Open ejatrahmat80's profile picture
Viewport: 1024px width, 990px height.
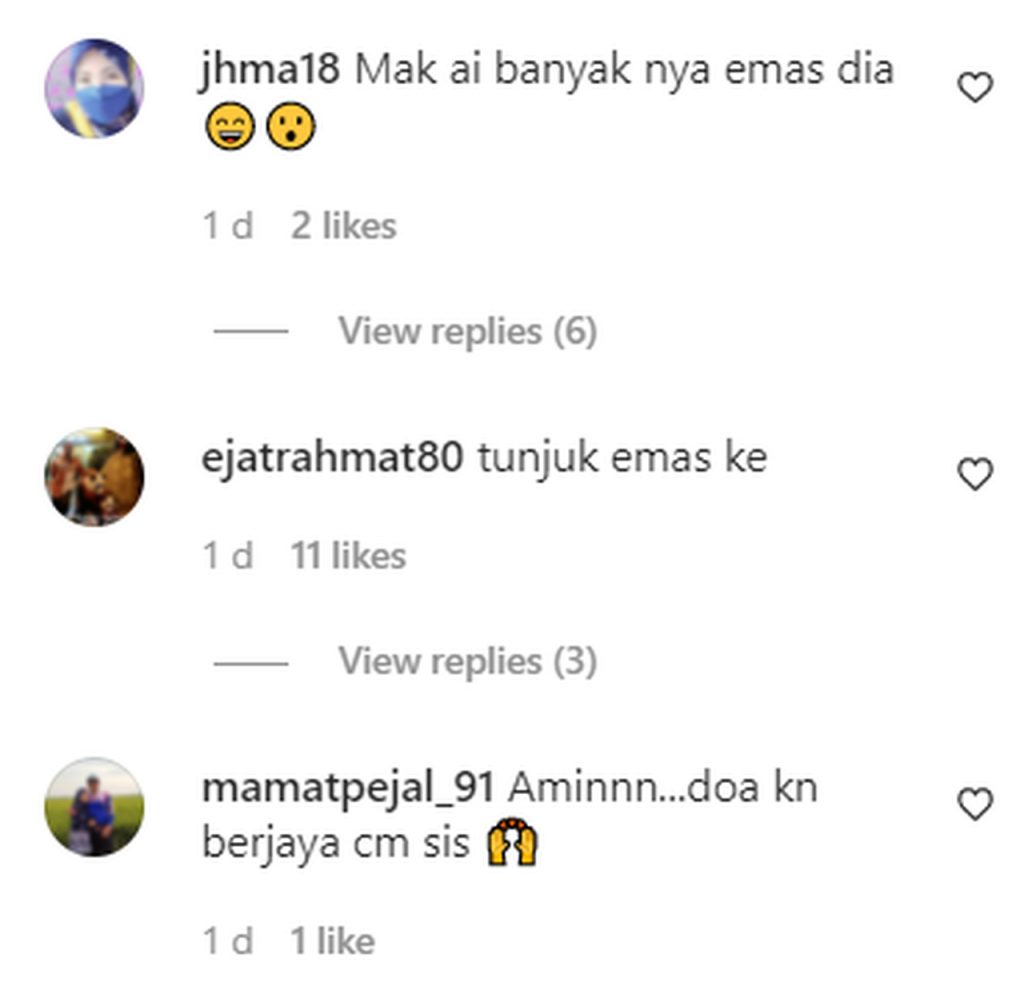94,477
